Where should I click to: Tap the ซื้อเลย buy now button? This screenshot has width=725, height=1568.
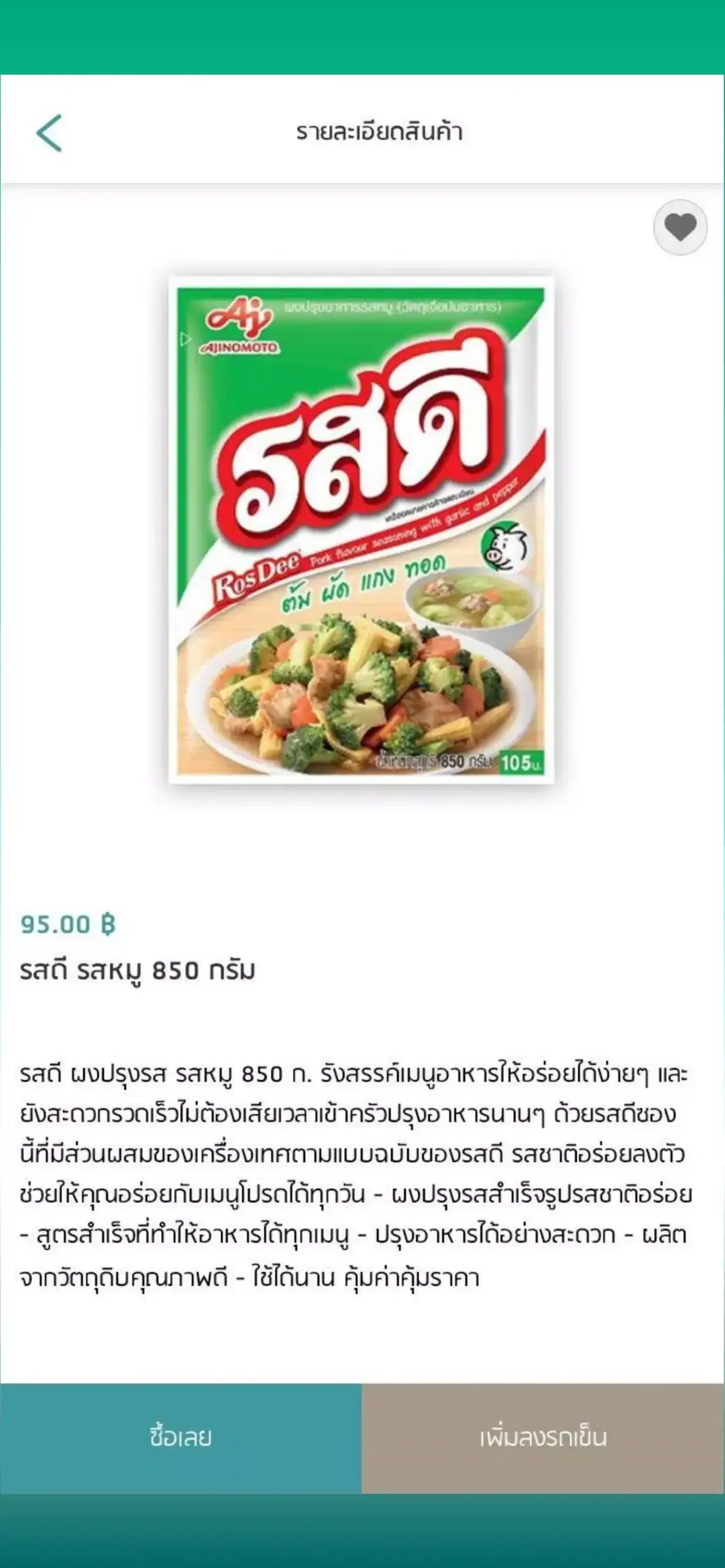[181, 1438]
